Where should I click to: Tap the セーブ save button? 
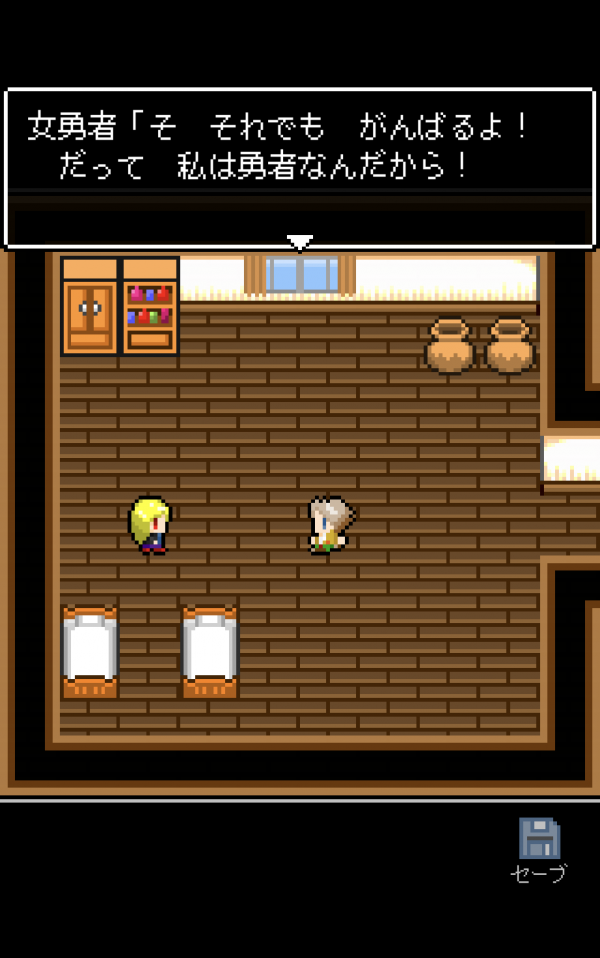click(x=539, y=849)
